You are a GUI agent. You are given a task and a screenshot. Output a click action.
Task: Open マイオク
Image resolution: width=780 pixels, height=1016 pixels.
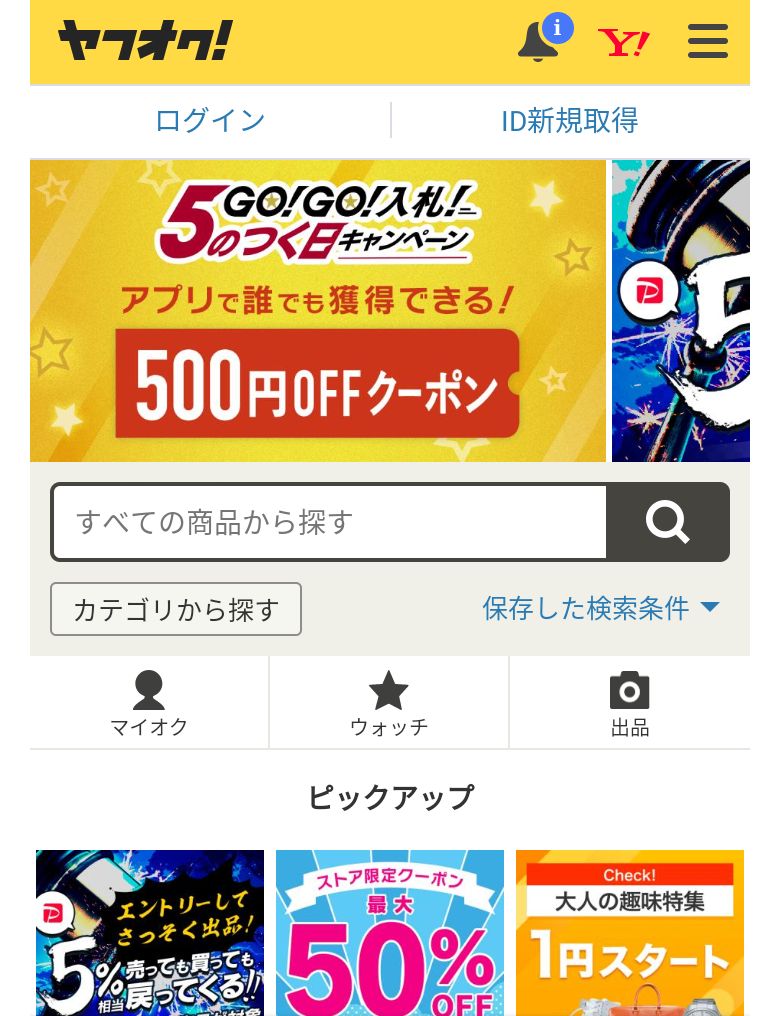[149, 703]
